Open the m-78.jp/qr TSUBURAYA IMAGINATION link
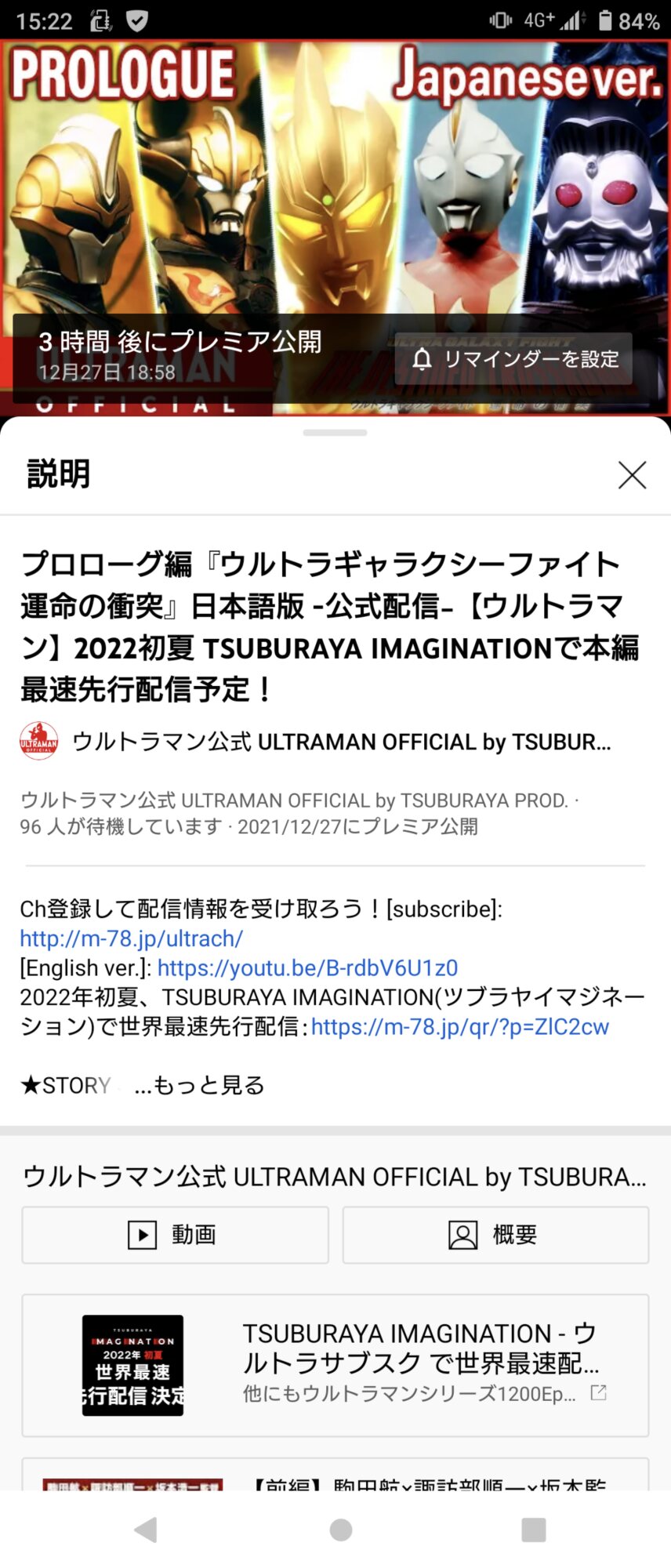The width and height of the screenshot is (671, 1568). [x=459, y=1027]
